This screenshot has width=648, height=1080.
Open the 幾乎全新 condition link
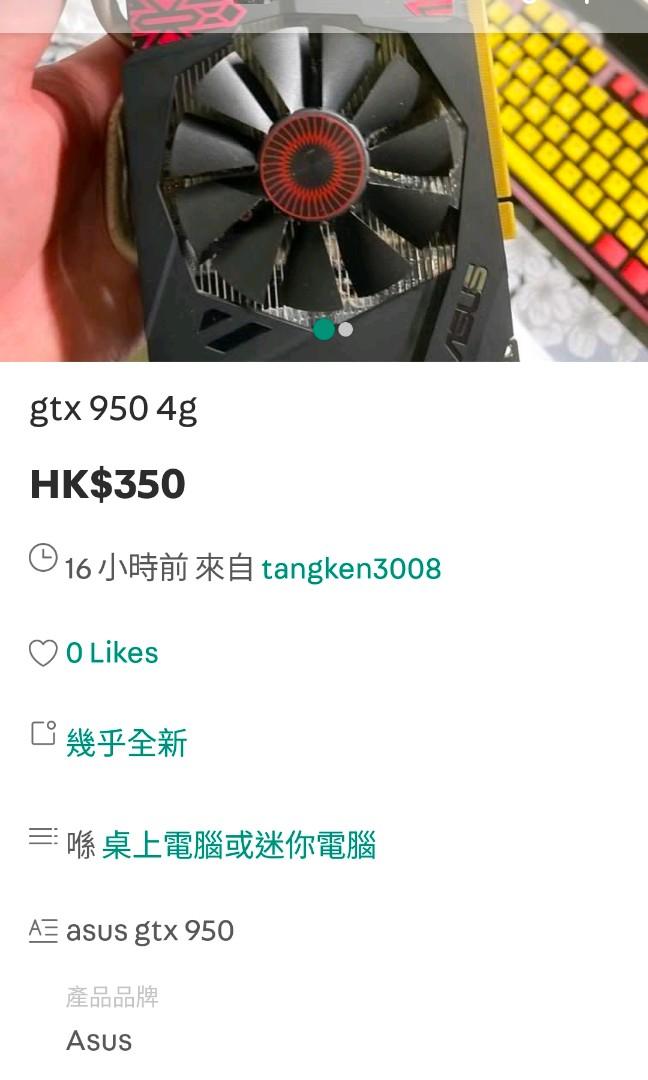click(x=127, y=743)
